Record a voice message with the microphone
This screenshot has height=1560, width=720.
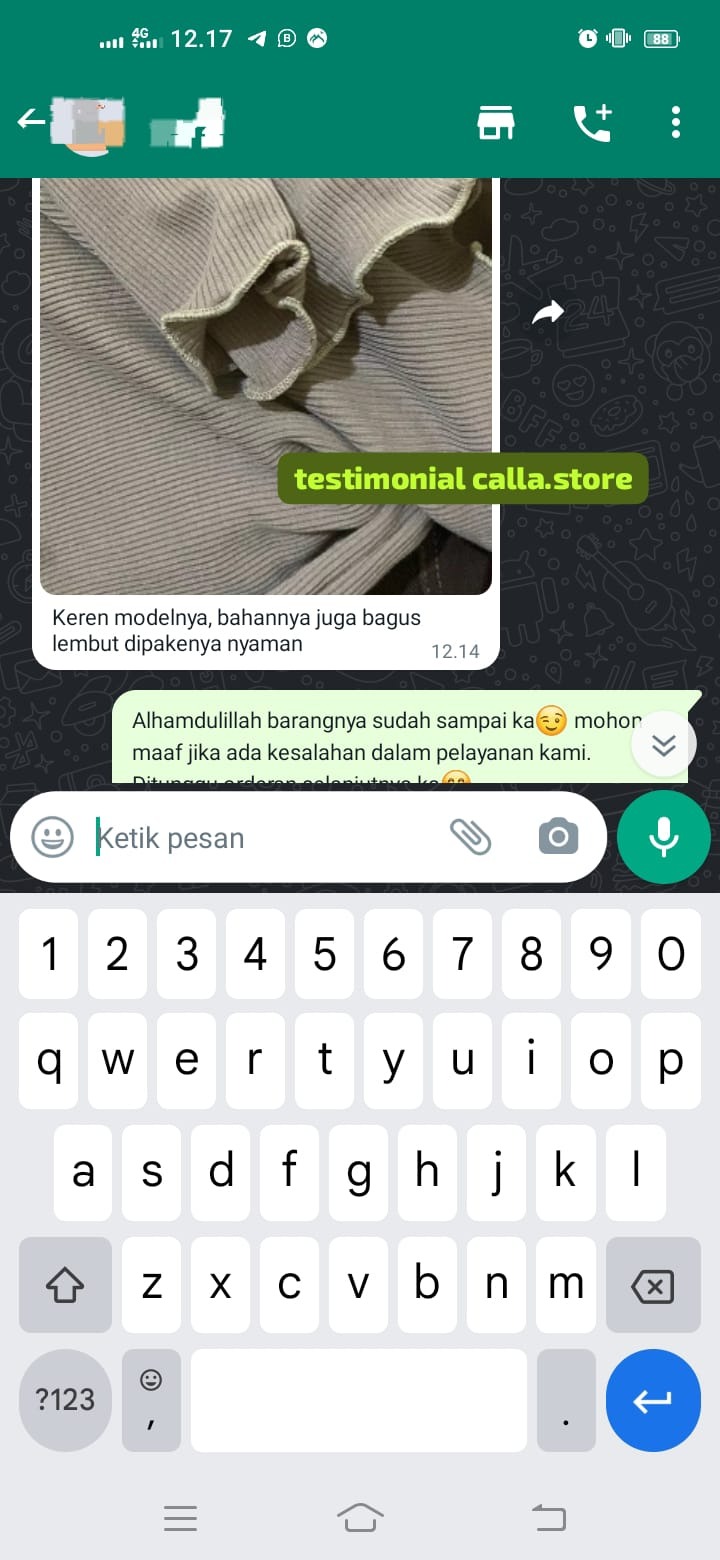(x=664, y=837)
